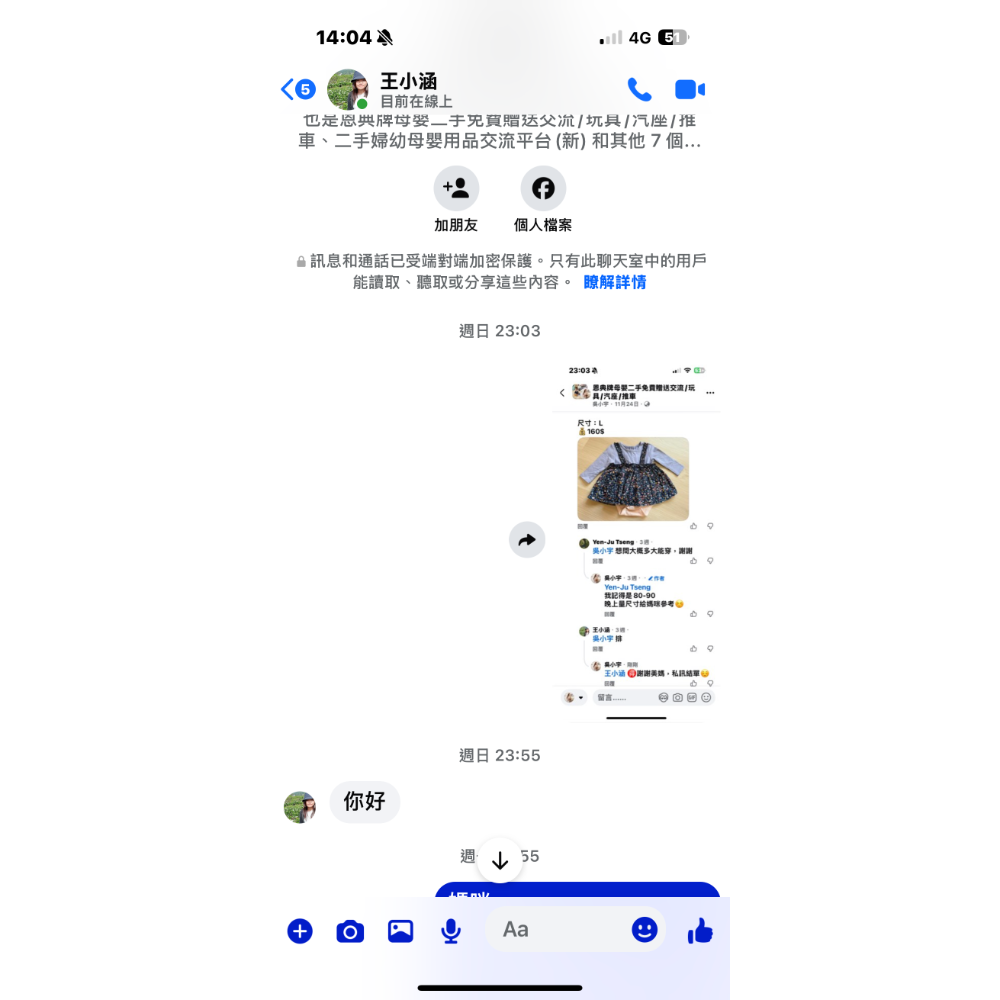This screenshot has height=1000, width=1000.
Task: Record a voice message
Action: tap(451, 931)
